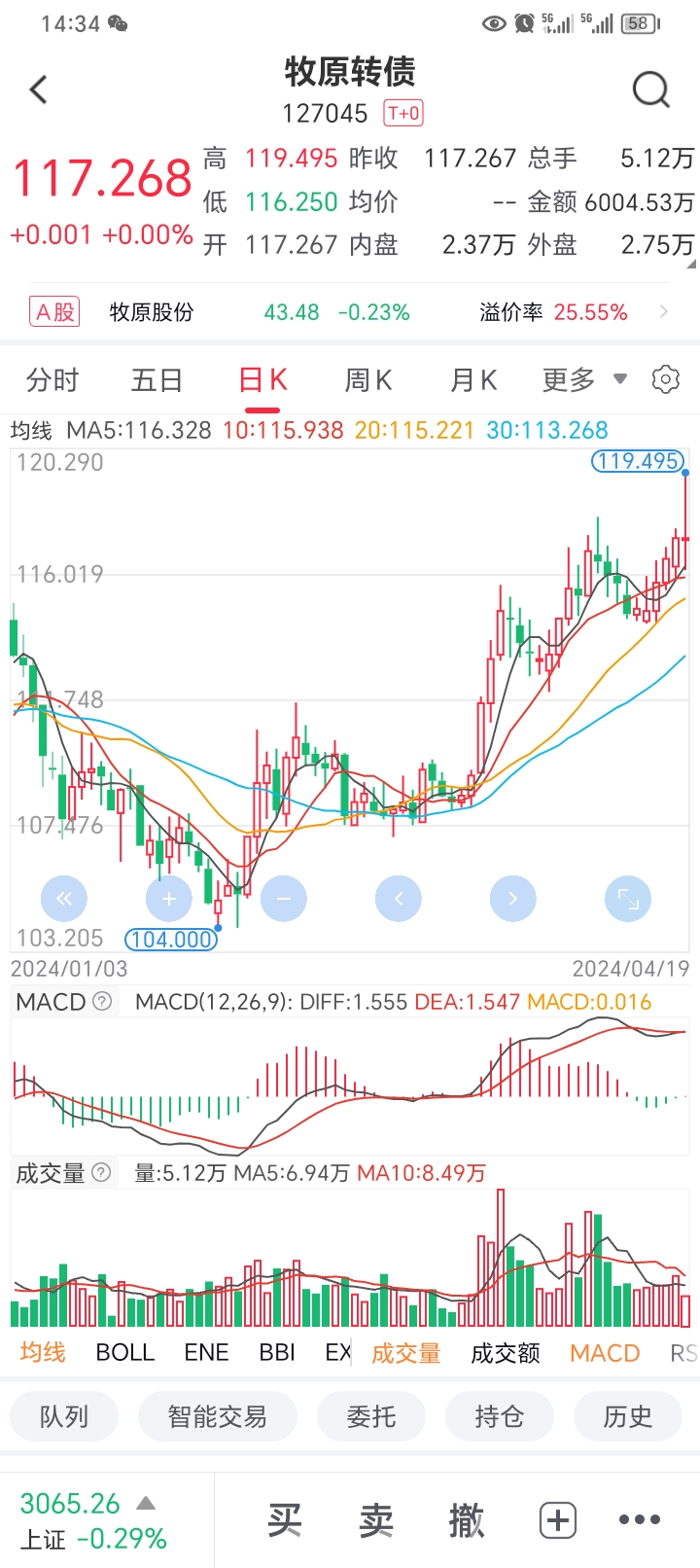
Task: Open the search magnifier icon
Action: tap(650, 89)
